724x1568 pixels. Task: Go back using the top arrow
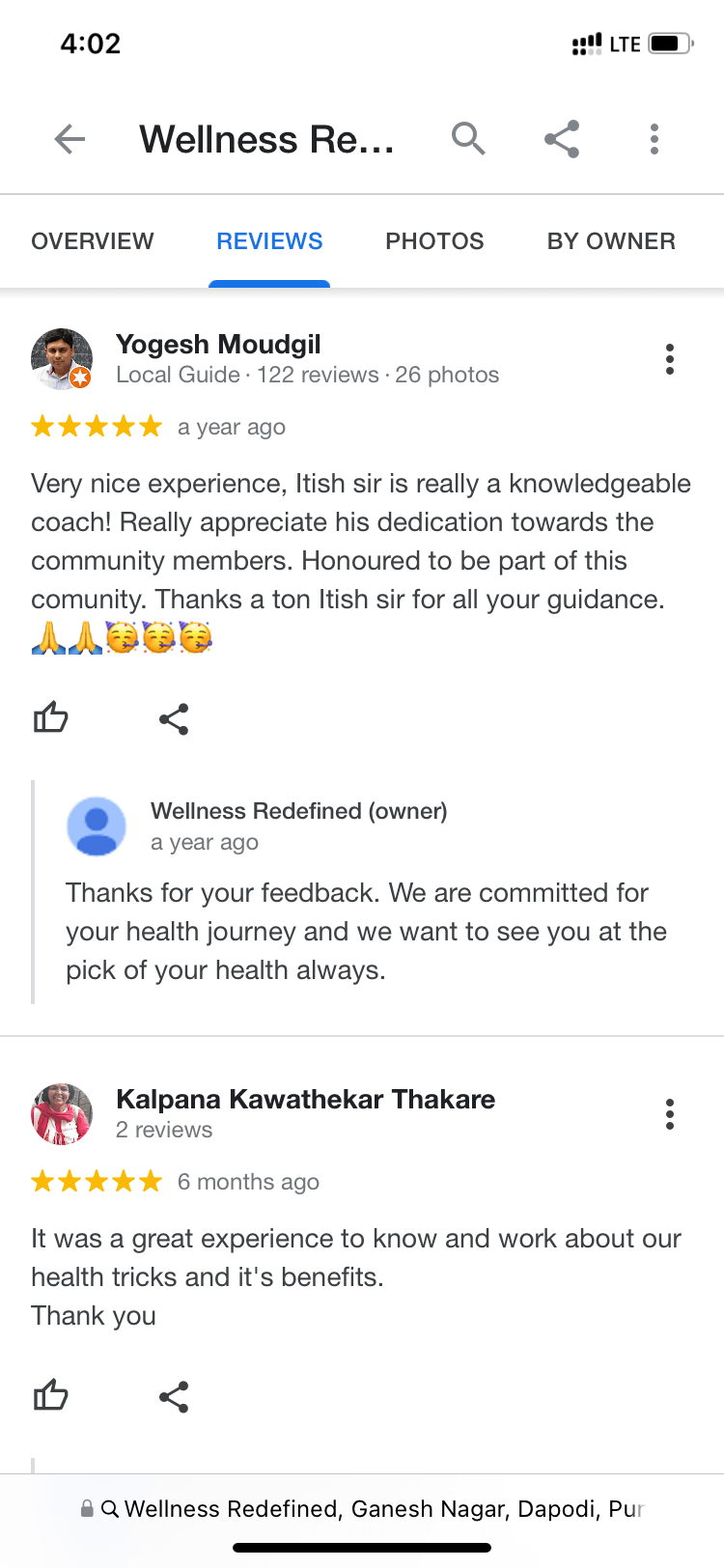point(70,139)
